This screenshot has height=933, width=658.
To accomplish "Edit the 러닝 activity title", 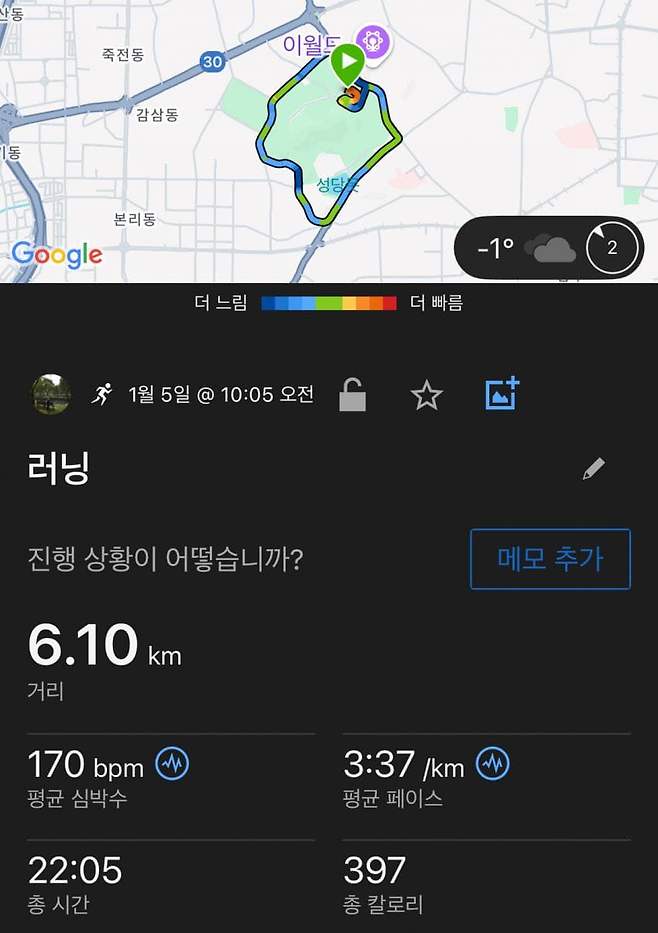I will pos(594,469).
